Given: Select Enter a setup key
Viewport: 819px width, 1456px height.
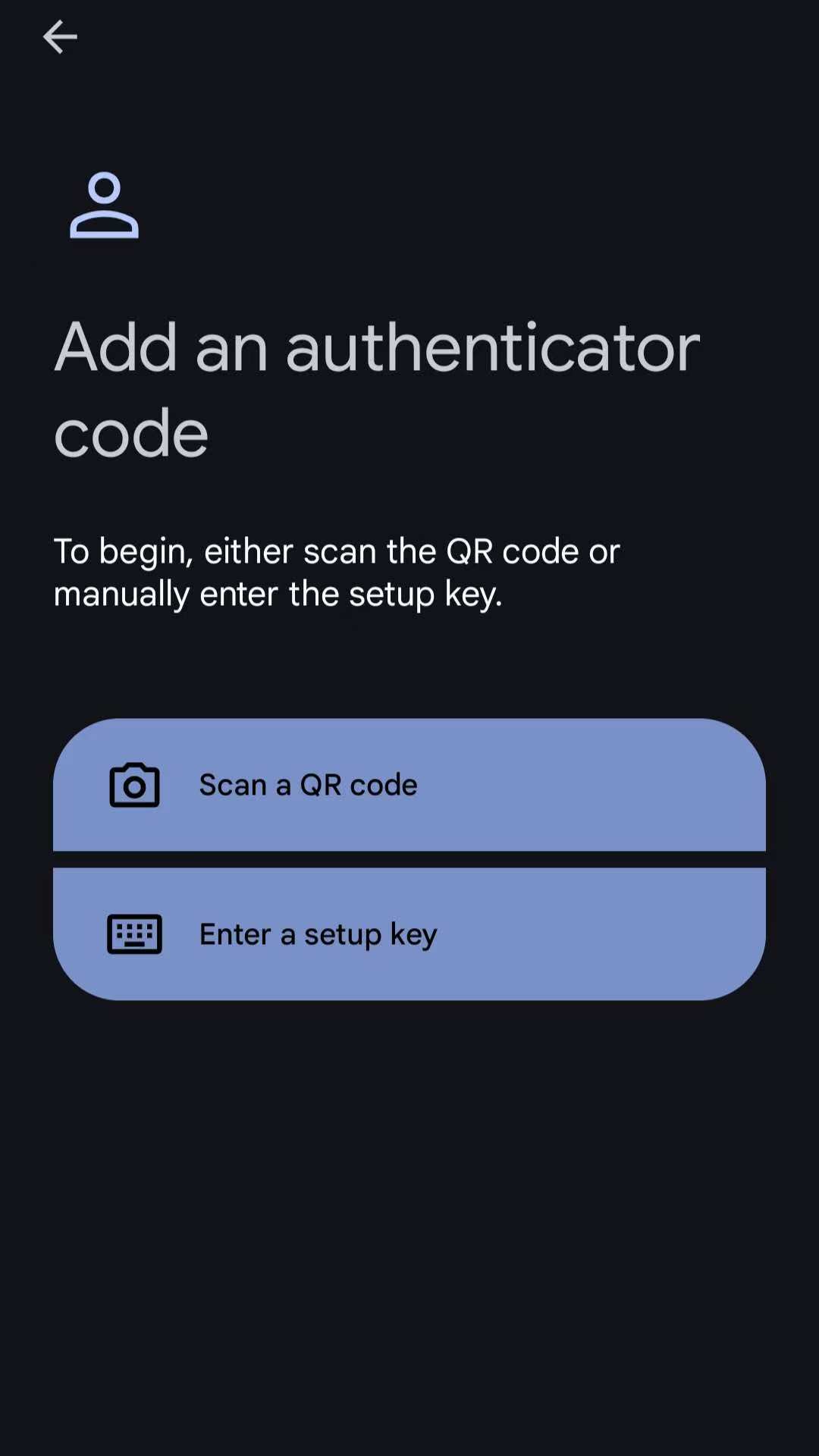Looking at the screenshot, I should (409, 934).
